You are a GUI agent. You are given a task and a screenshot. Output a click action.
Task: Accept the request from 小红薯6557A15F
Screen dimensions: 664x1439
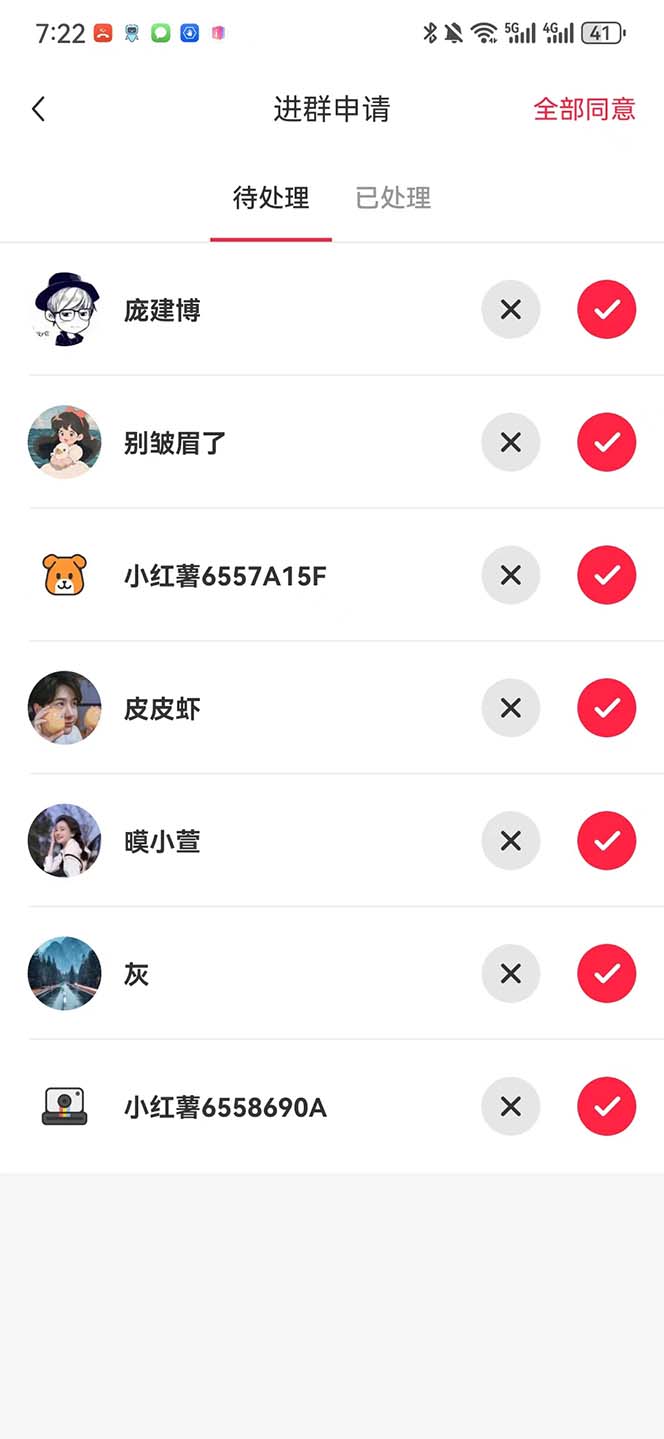pos(606,575)
